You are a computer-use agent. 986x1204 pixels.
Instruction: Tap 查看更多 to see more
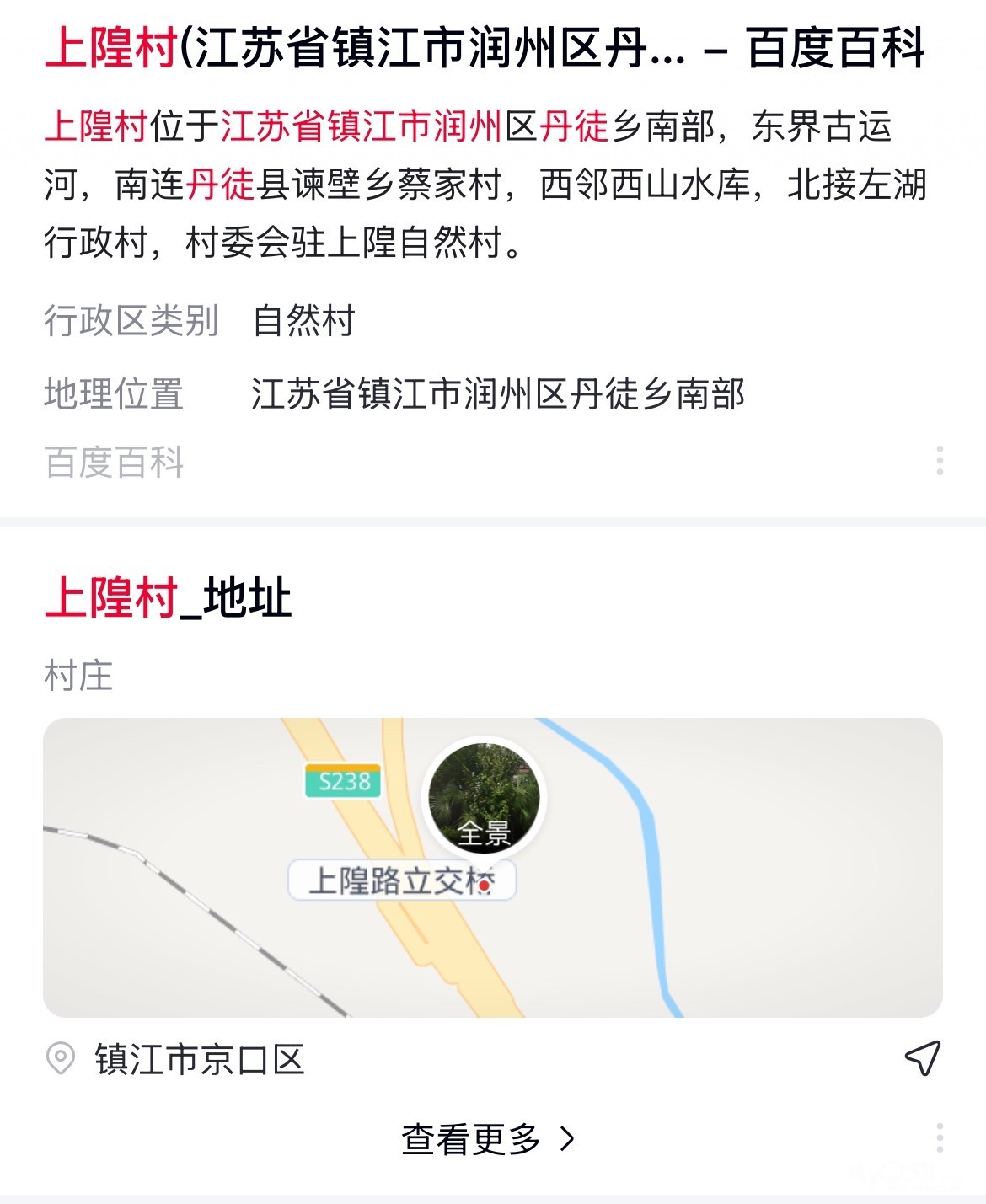[488, 1139]
